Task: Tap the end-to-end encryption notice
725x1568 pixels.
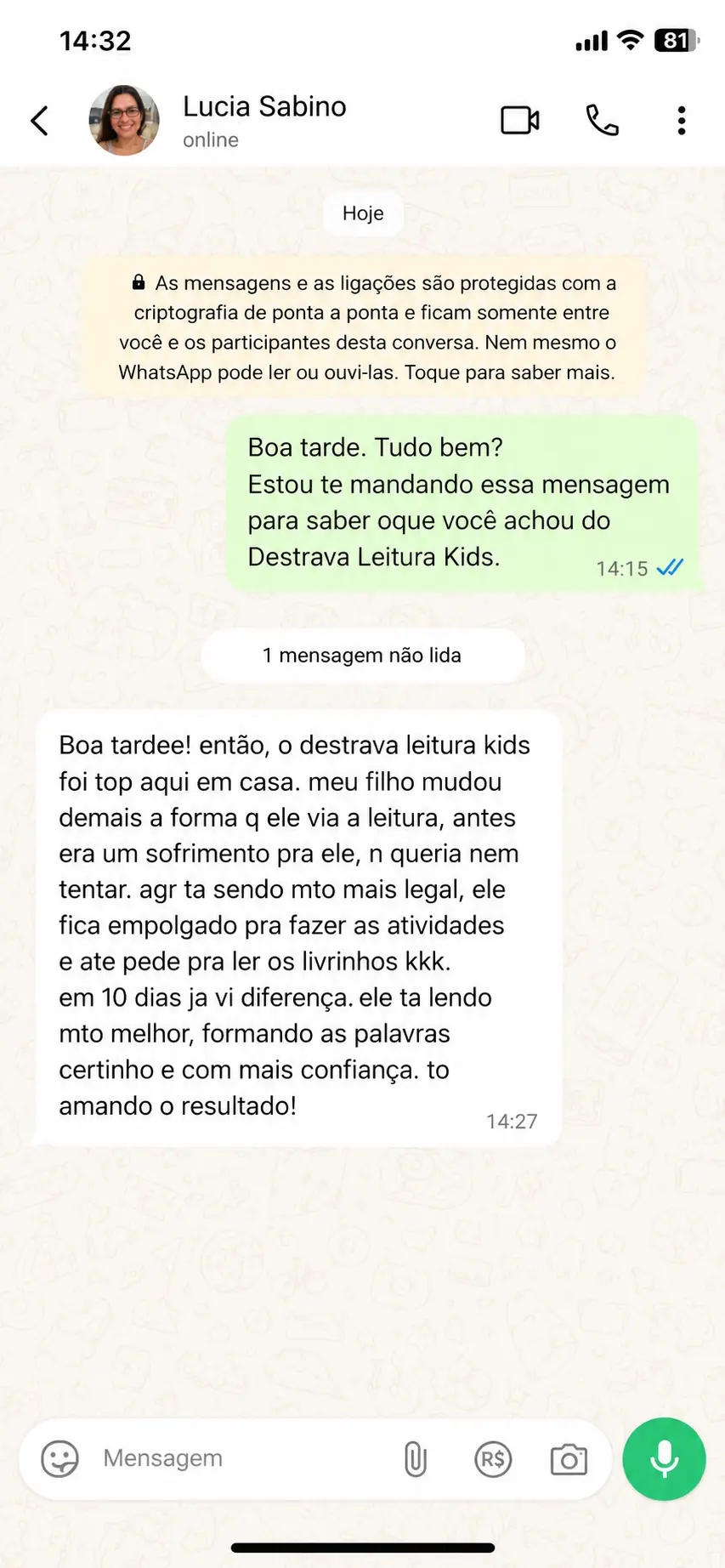Action: 366,327
